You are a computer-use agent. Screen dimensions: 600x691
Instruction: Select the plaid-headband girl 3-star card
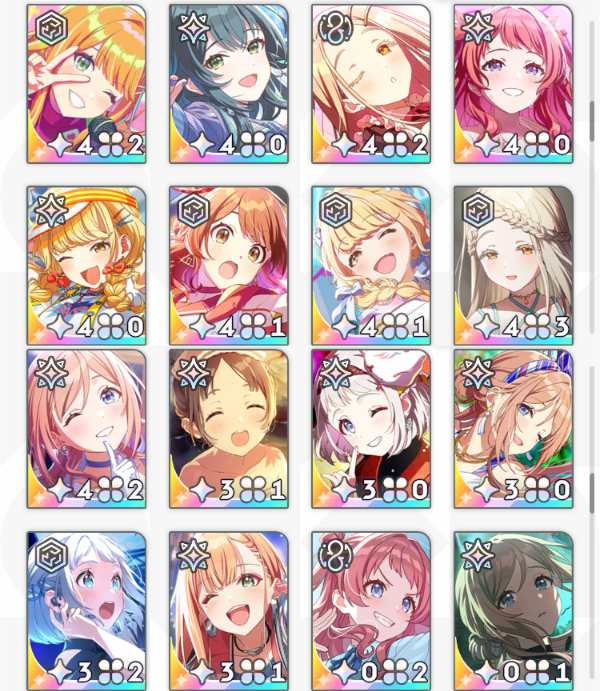[513, 429]
